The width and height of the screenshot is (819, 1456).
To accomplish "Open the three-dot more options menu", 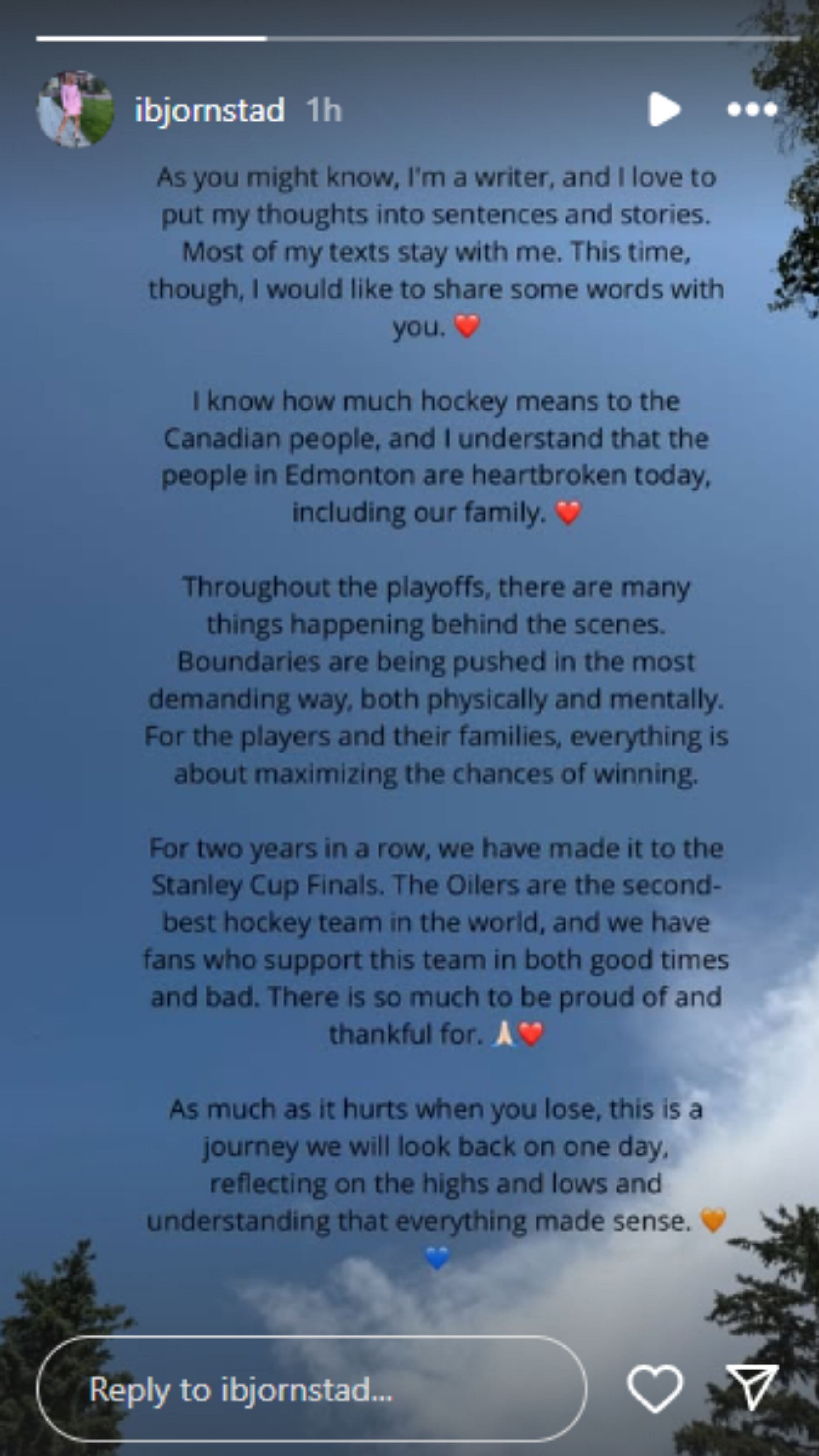I will (x=752, y=109).
